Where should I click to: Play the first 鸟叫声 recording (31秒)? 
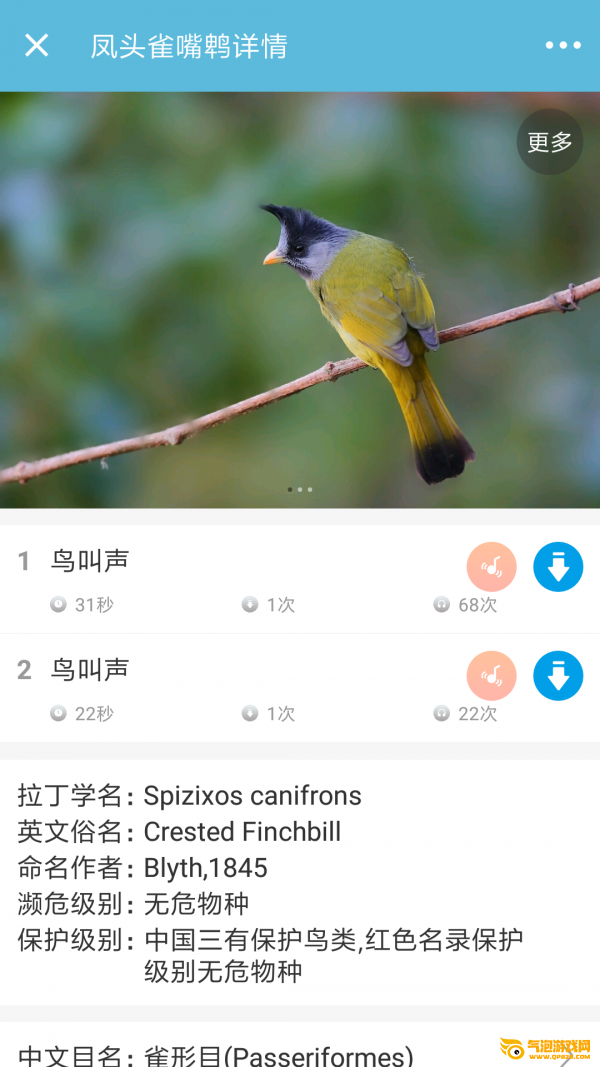point(491,566)
